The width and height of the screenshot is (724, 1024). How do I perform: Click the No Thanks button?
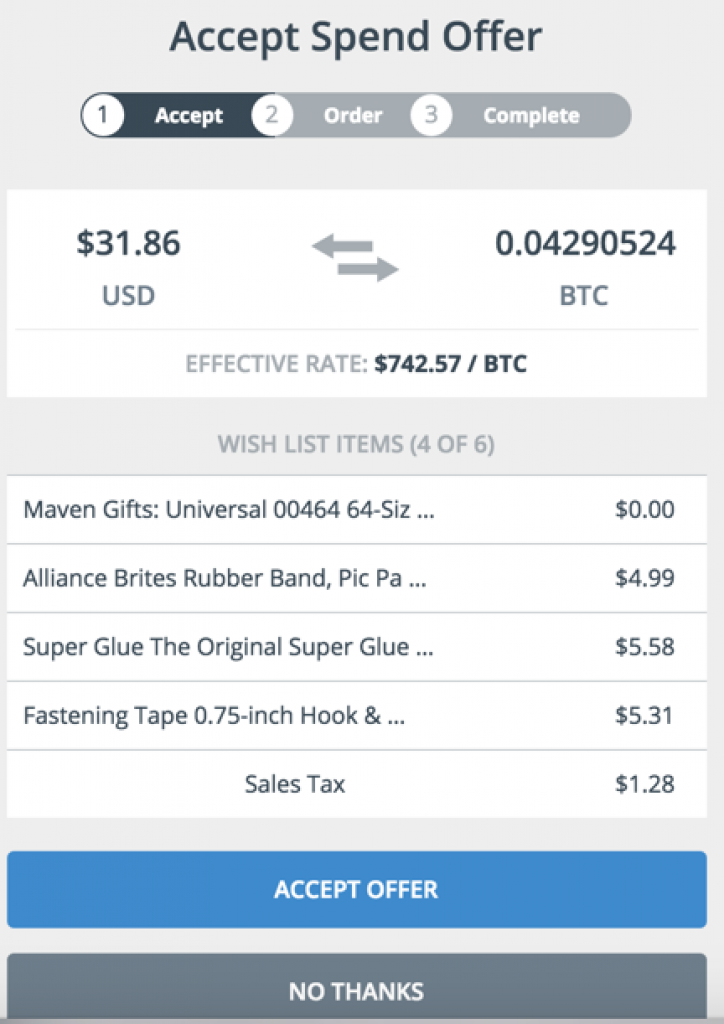(356, 992)
